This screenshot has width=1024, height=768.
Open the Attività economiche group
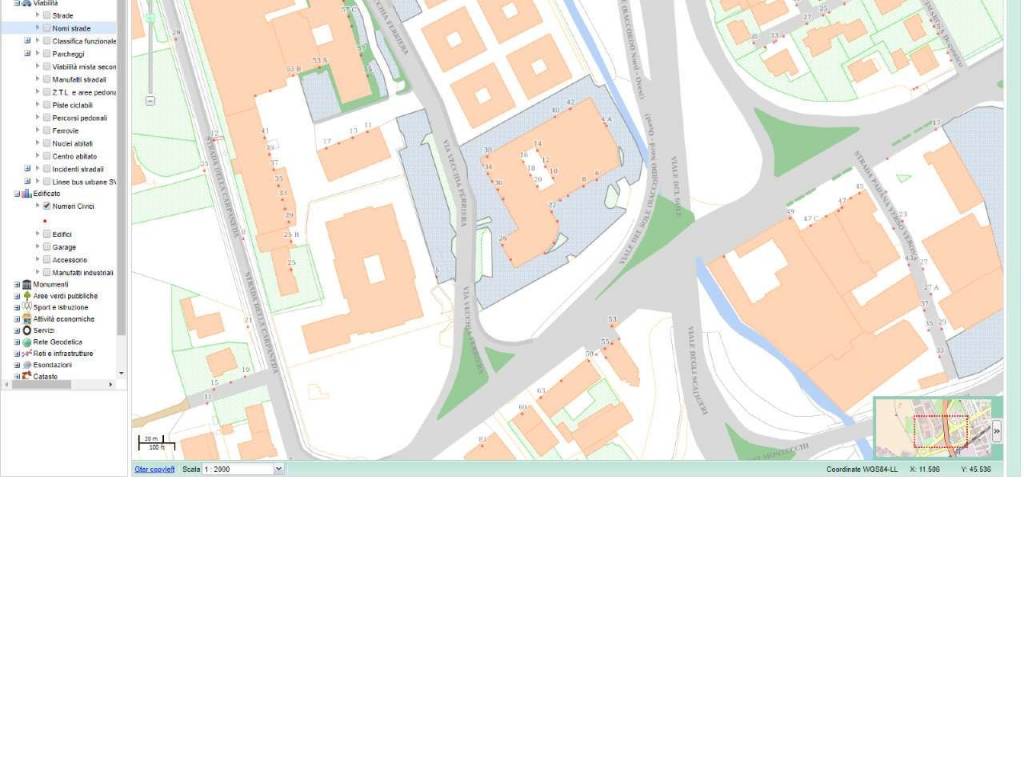pos(17,319)
